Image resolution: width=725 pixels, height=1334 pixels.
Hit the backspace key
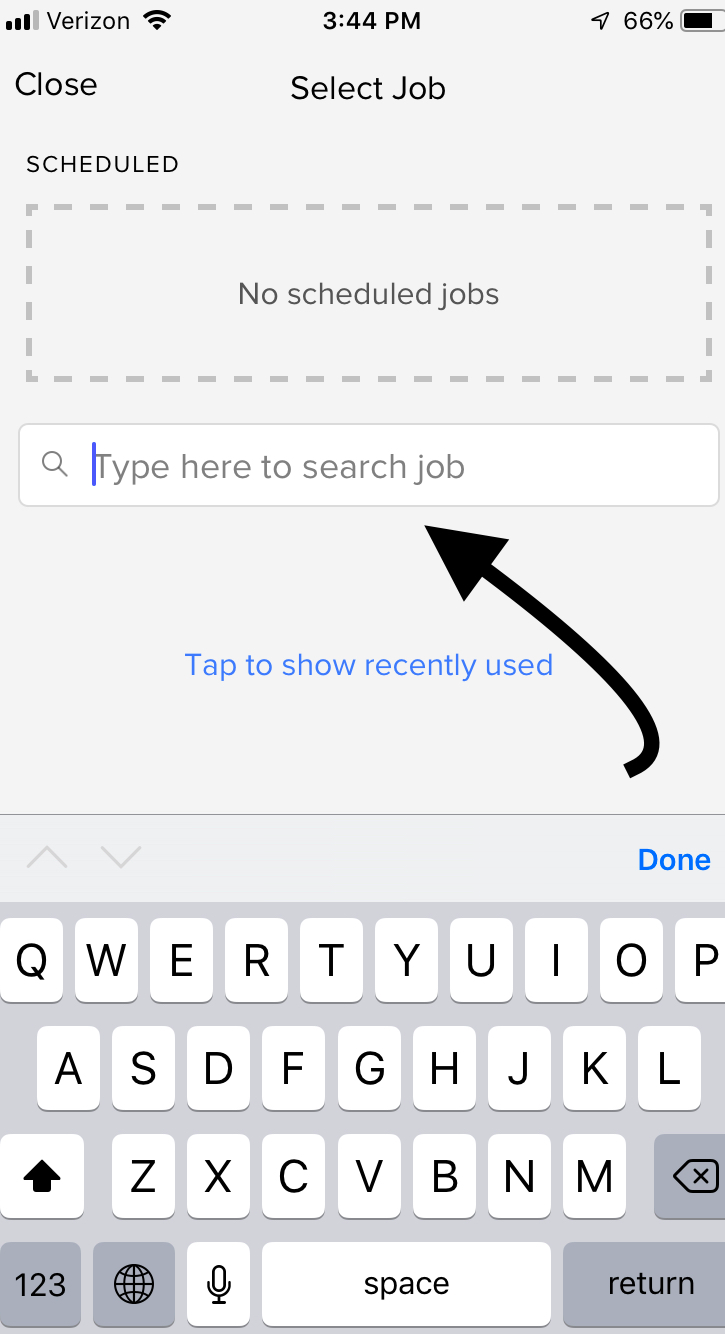[690, 1176]
